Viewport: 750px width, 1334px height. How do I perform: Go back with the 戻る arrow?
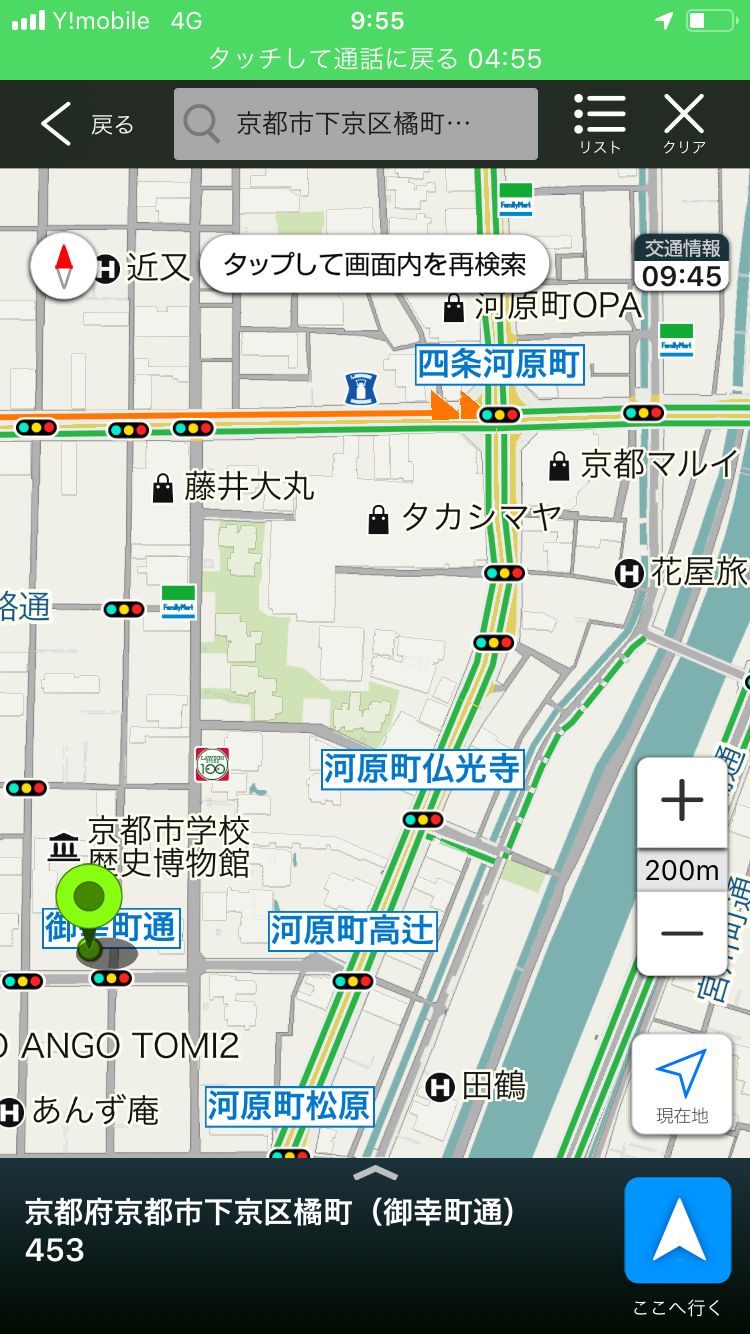(87, 124)
